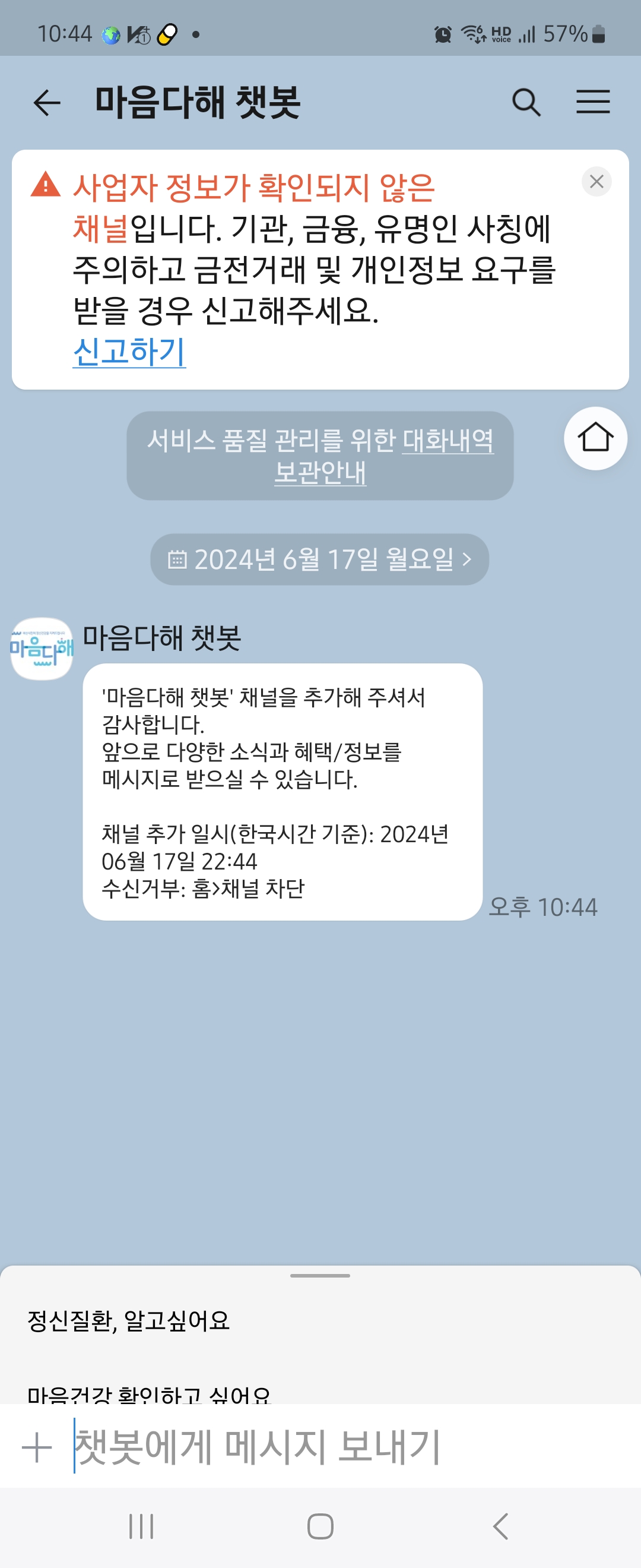Screen dimensions: 641x1568
Task: Select the 정신질환, 알고싶어요 menu option
Action: coord(129,1320)
